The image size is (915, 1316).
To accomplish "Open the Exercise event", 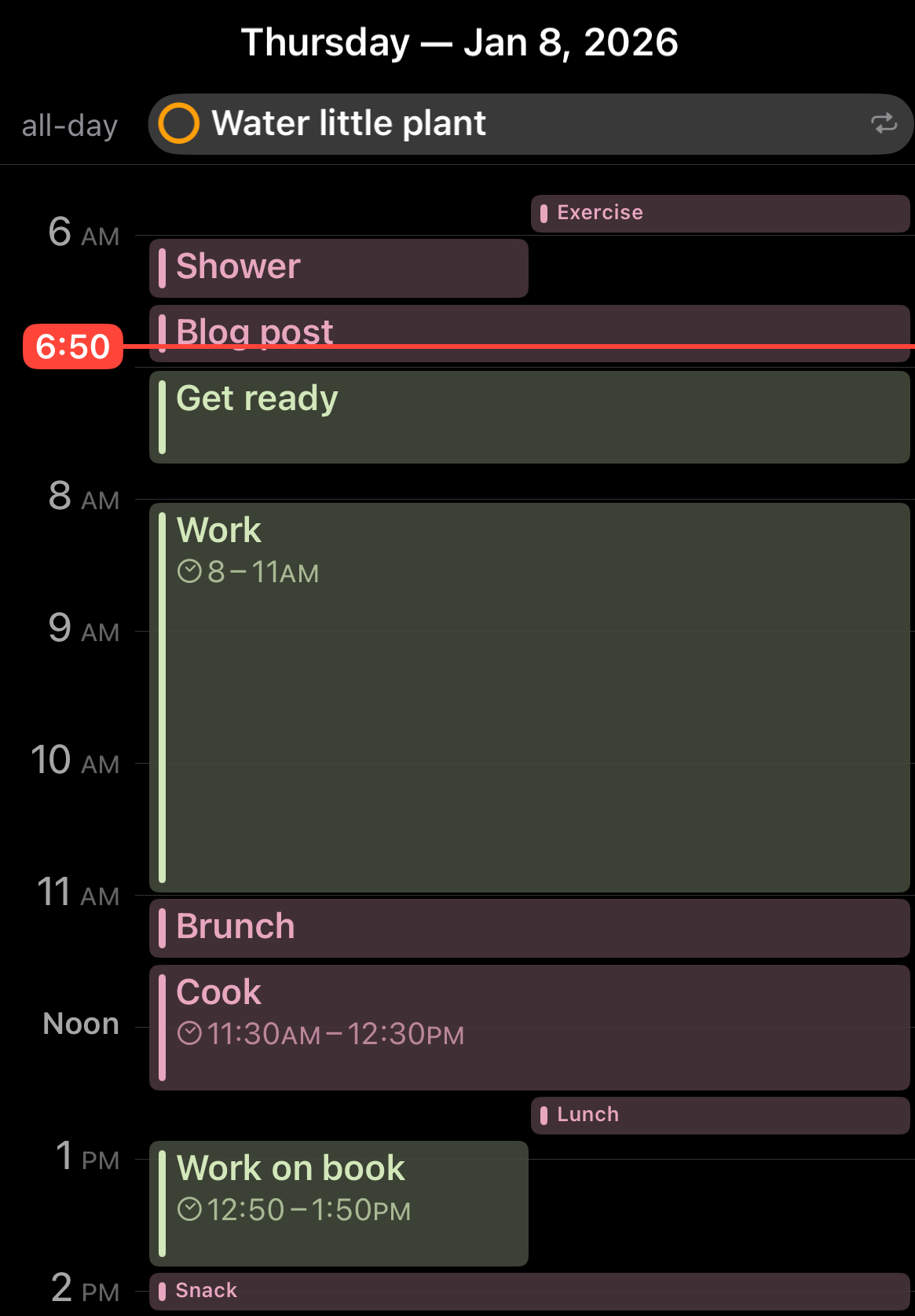I will pos(719,213).
